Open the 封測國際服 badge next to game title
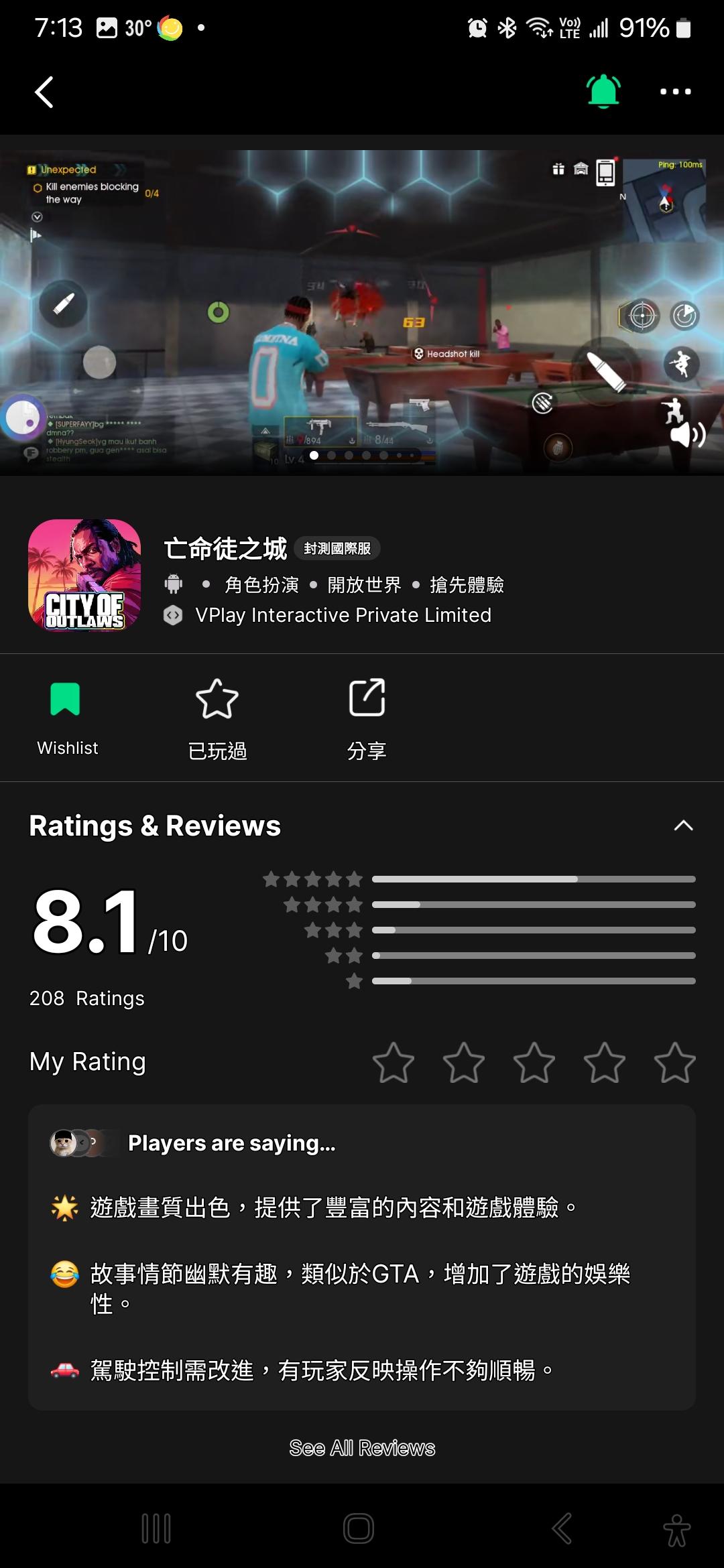This screenshot has width=724, height=1568. [338, 548]
